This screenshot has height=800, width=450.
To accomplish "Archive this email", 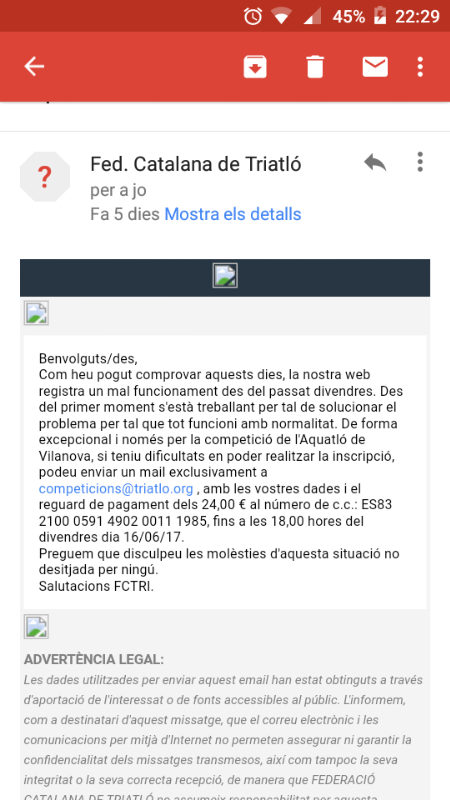I will pyautogui.click(x=255, y=66).
